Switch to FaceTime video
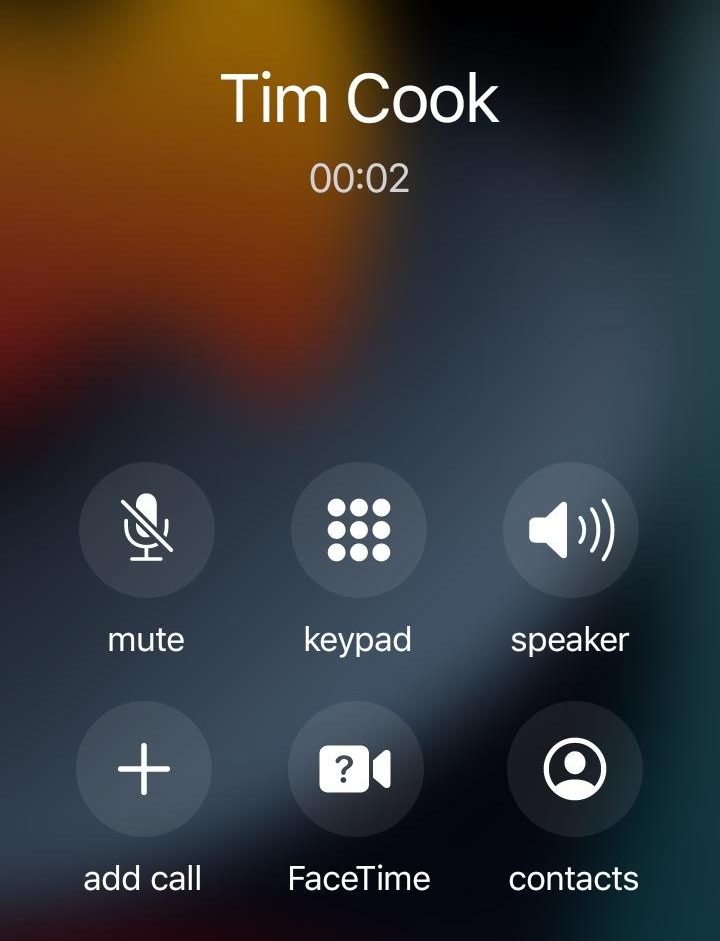 click(x=356, y=769)
